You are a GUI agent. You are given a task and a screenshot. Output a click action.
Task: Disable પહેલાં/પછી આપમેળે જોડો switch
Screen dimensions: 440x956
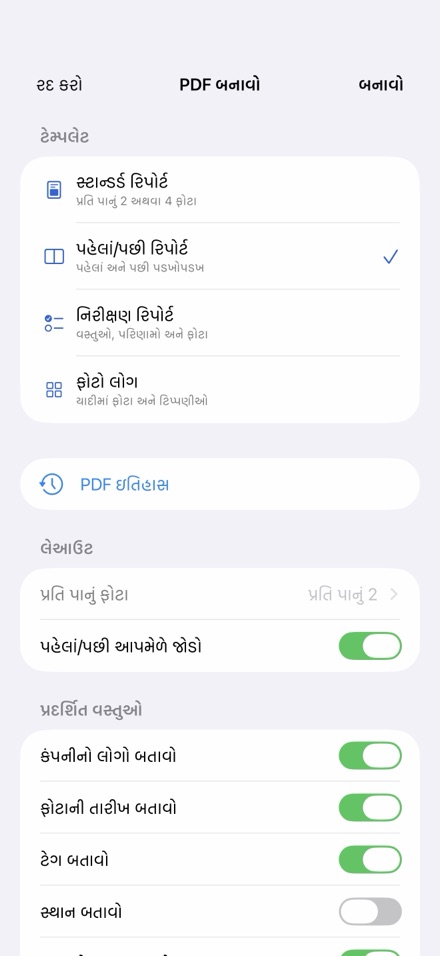(x=370, y=646)
